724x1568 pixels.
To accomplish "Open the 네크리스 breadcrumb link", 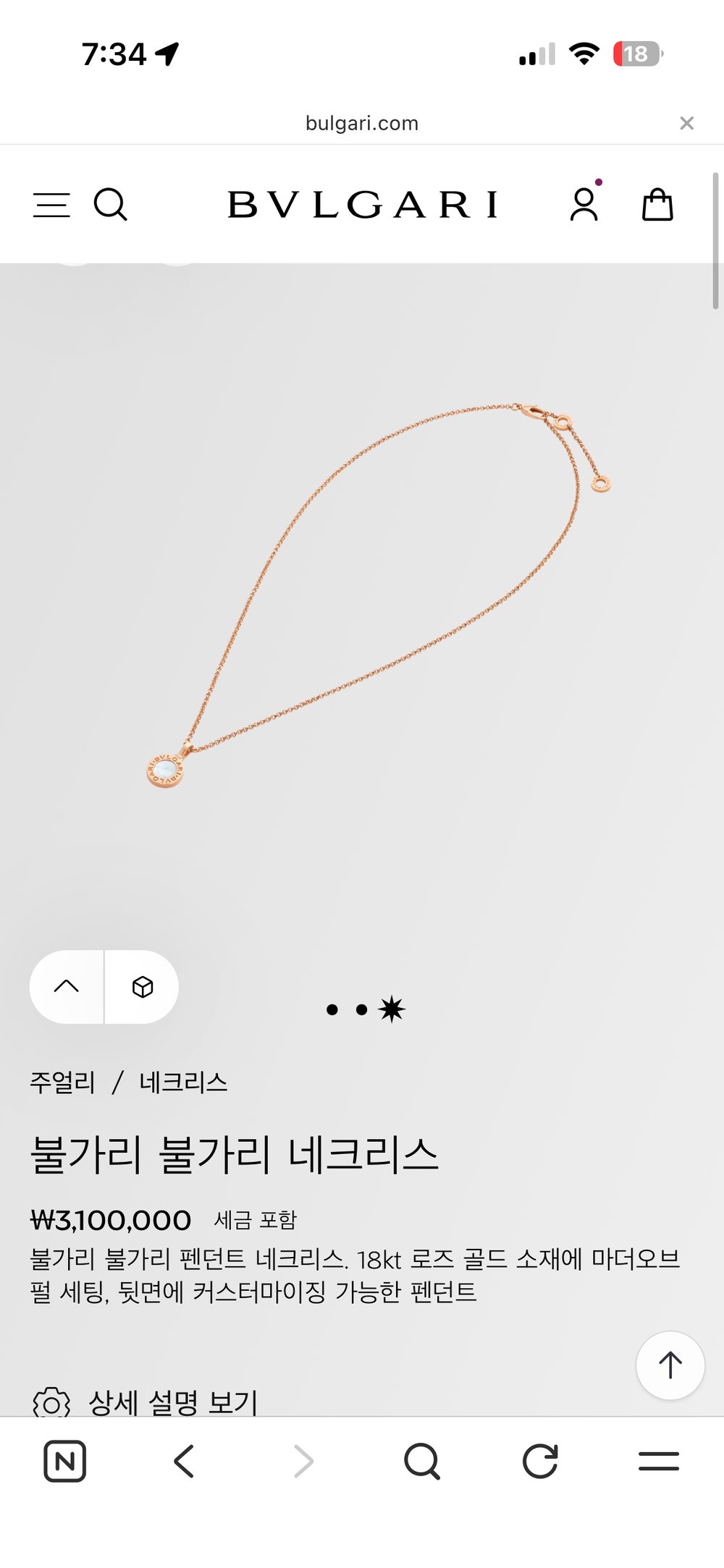I will point(183,1082).
